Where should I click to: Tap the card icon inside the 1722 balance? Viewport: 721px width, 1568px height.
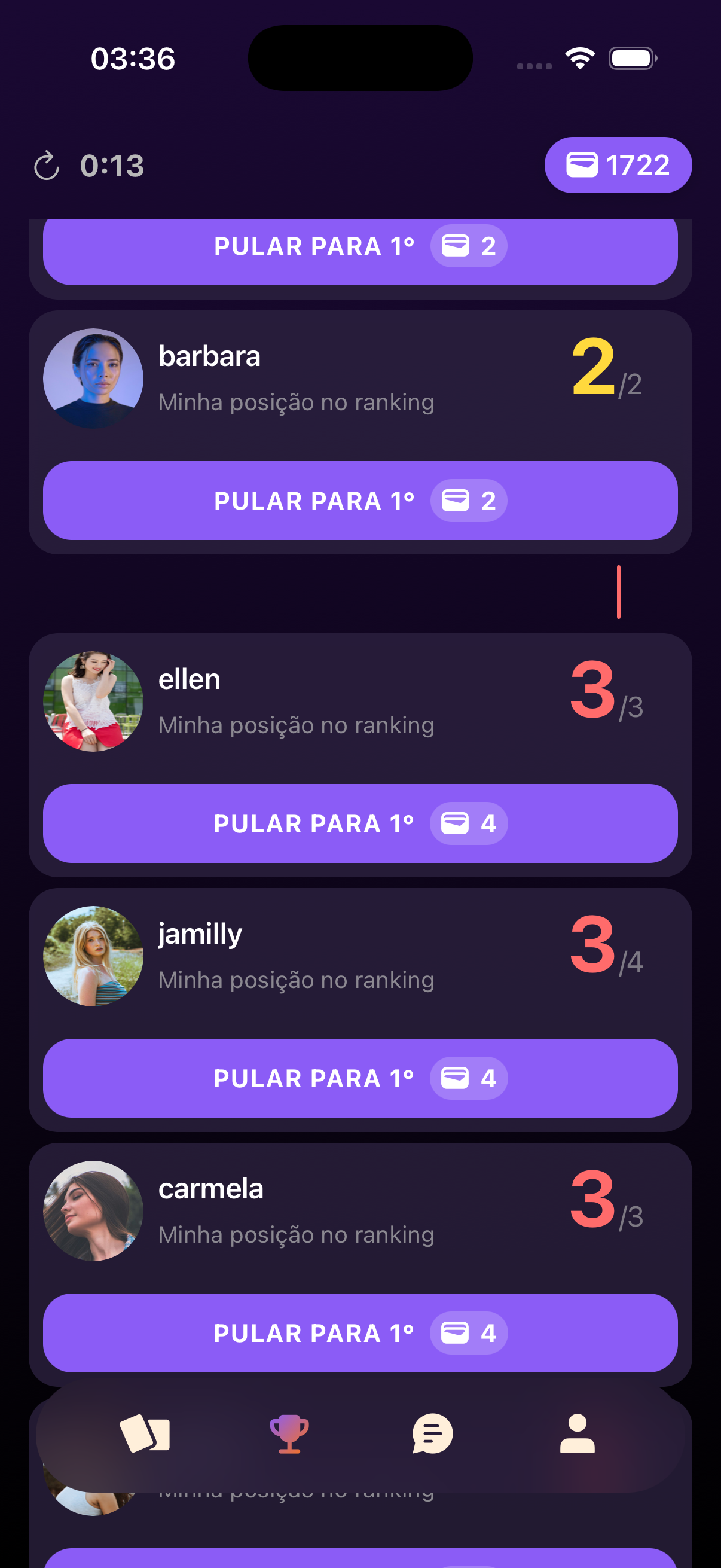583,164
